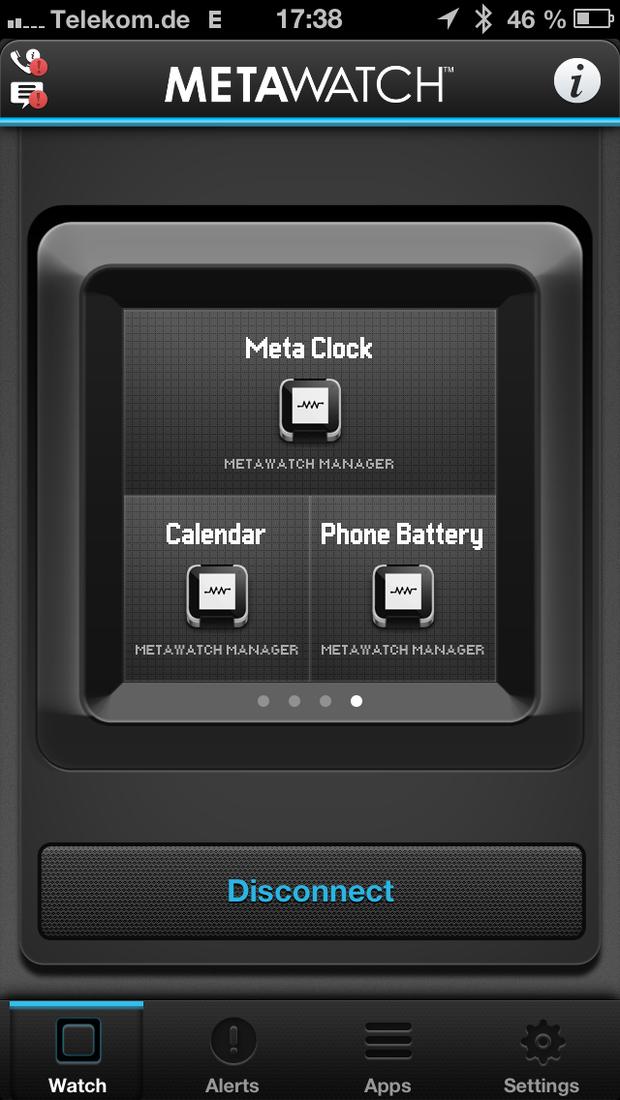
Task: Tap the missed call alert icon
Action: [x=29, y=62]
